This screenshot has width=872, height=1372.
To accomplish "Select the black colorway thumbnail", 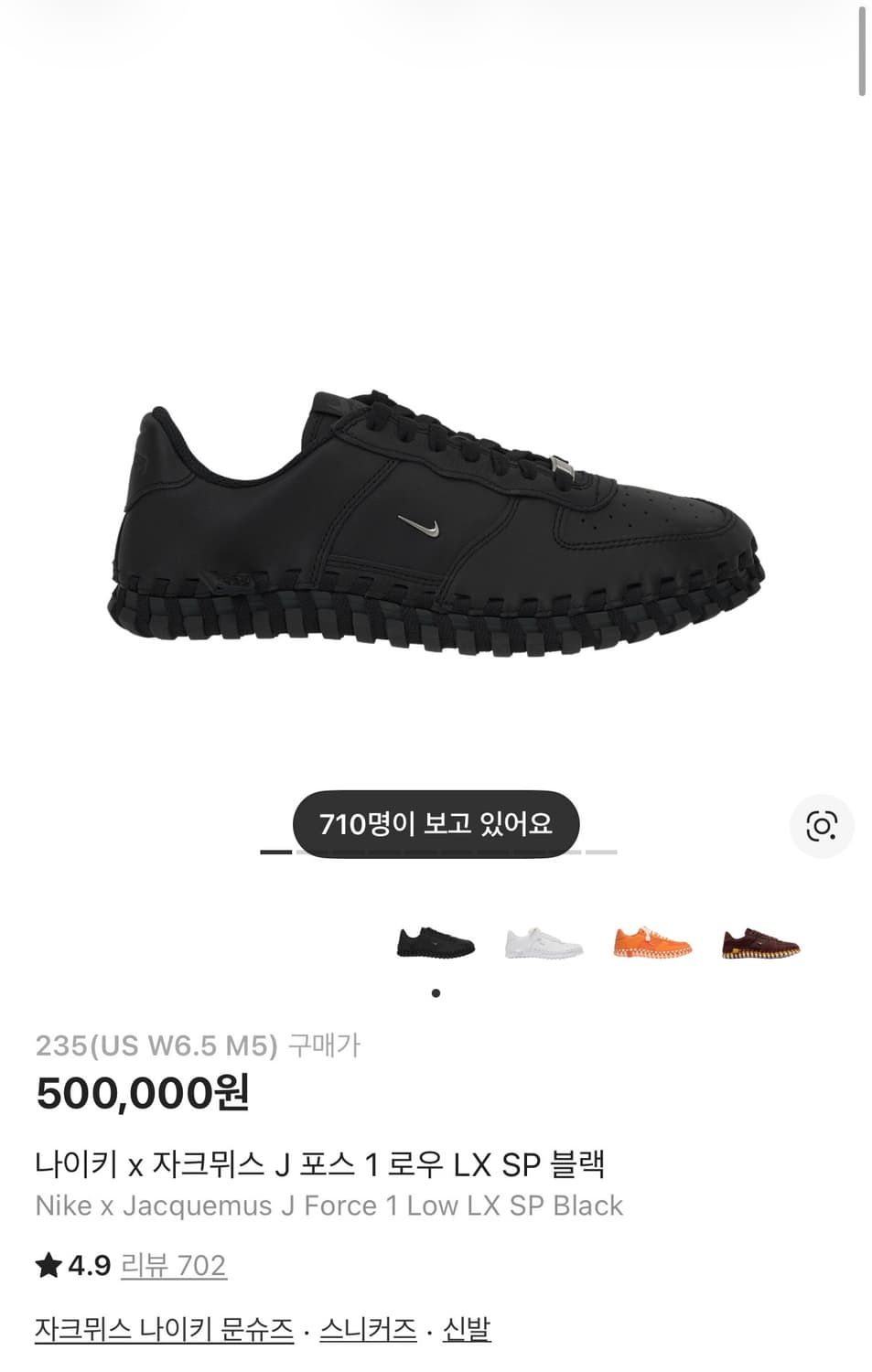I will (436, 944).
